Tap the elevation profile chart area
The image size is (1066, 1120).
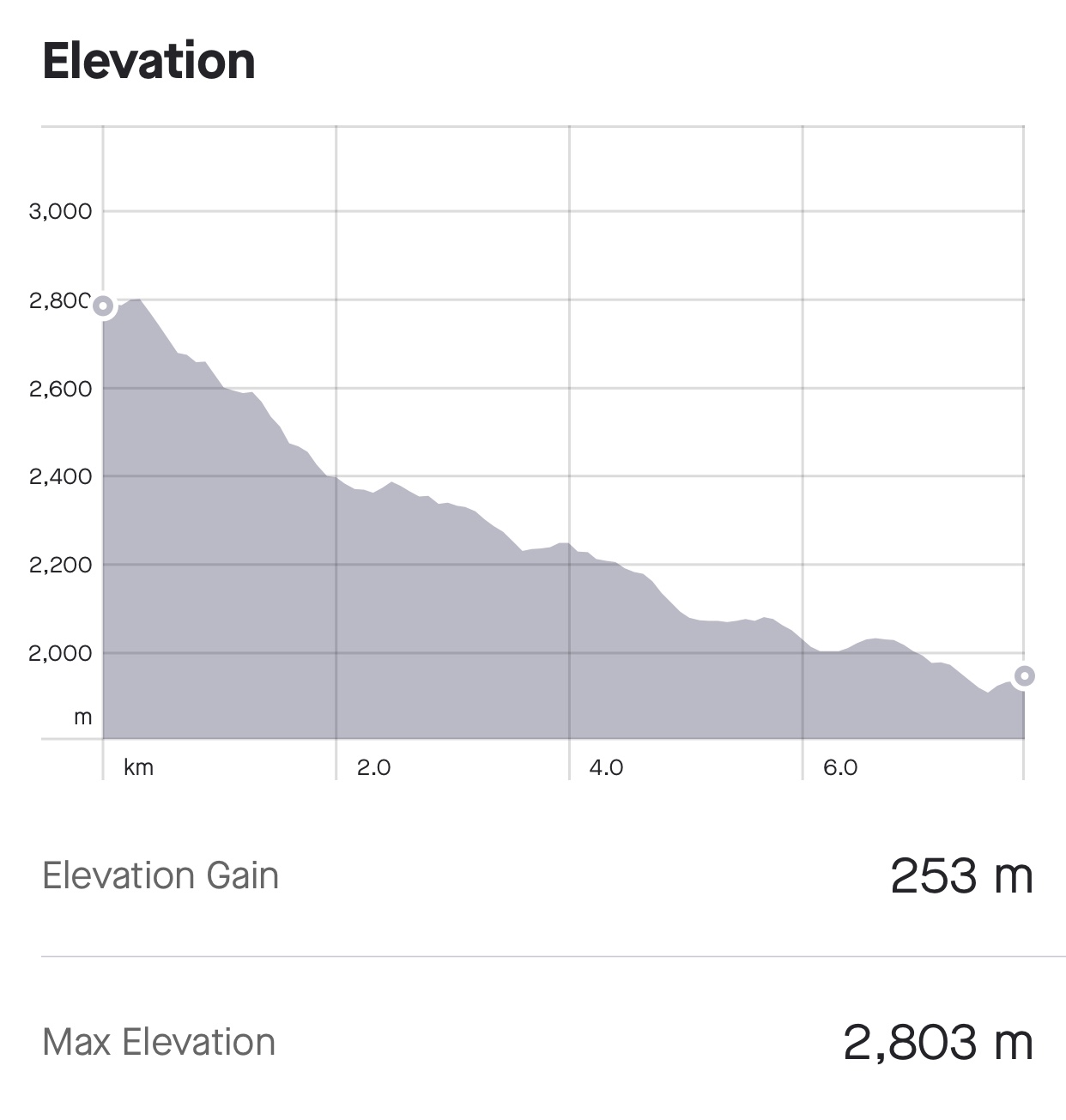(x=563, y=515)
